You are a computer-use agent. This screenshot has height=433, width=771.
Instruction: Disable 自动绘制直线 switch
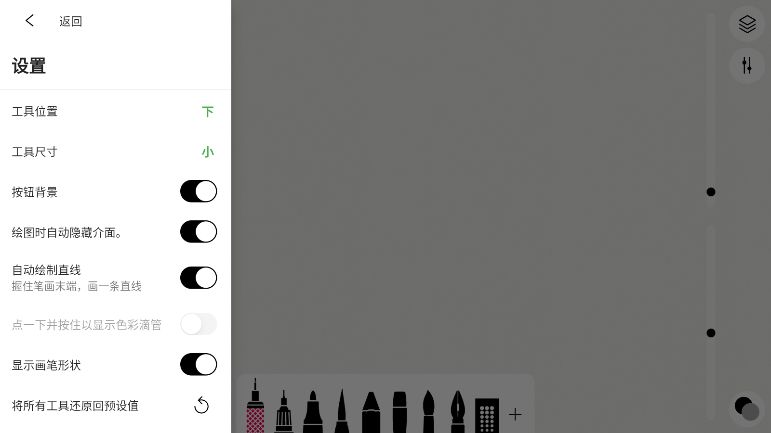[198, 278]
